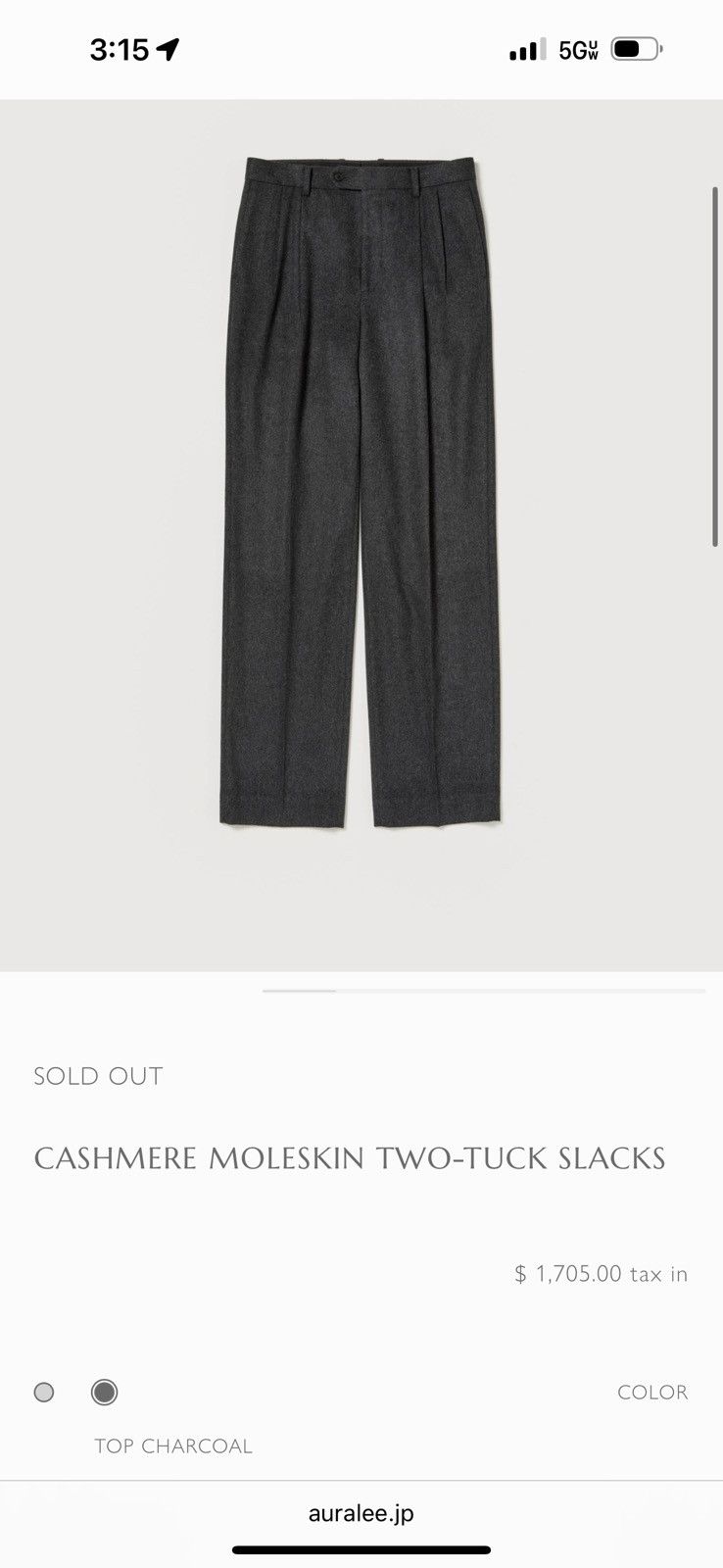This screenshot has width=723, height=1568.
Task: Tap the image carousel position indicator
Action: click(296, 993)
